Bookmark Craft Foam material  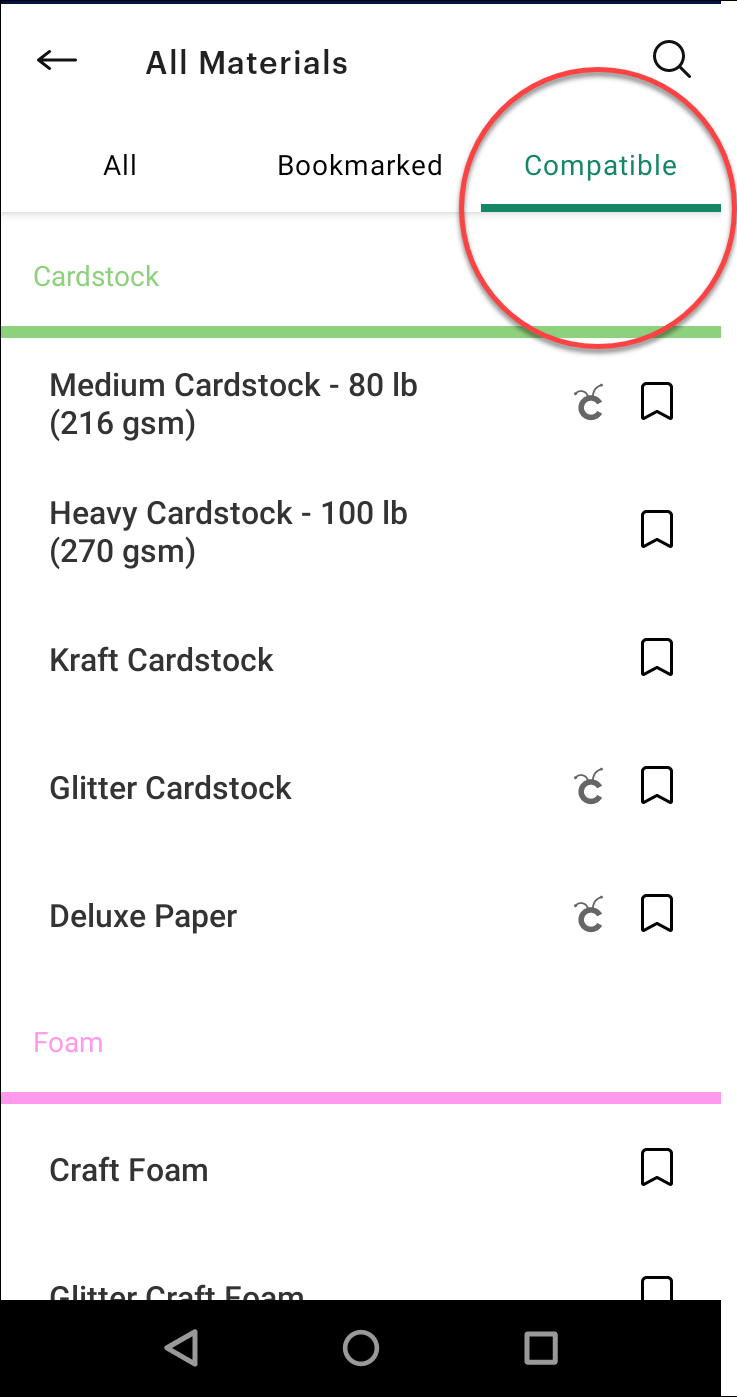657,1167
